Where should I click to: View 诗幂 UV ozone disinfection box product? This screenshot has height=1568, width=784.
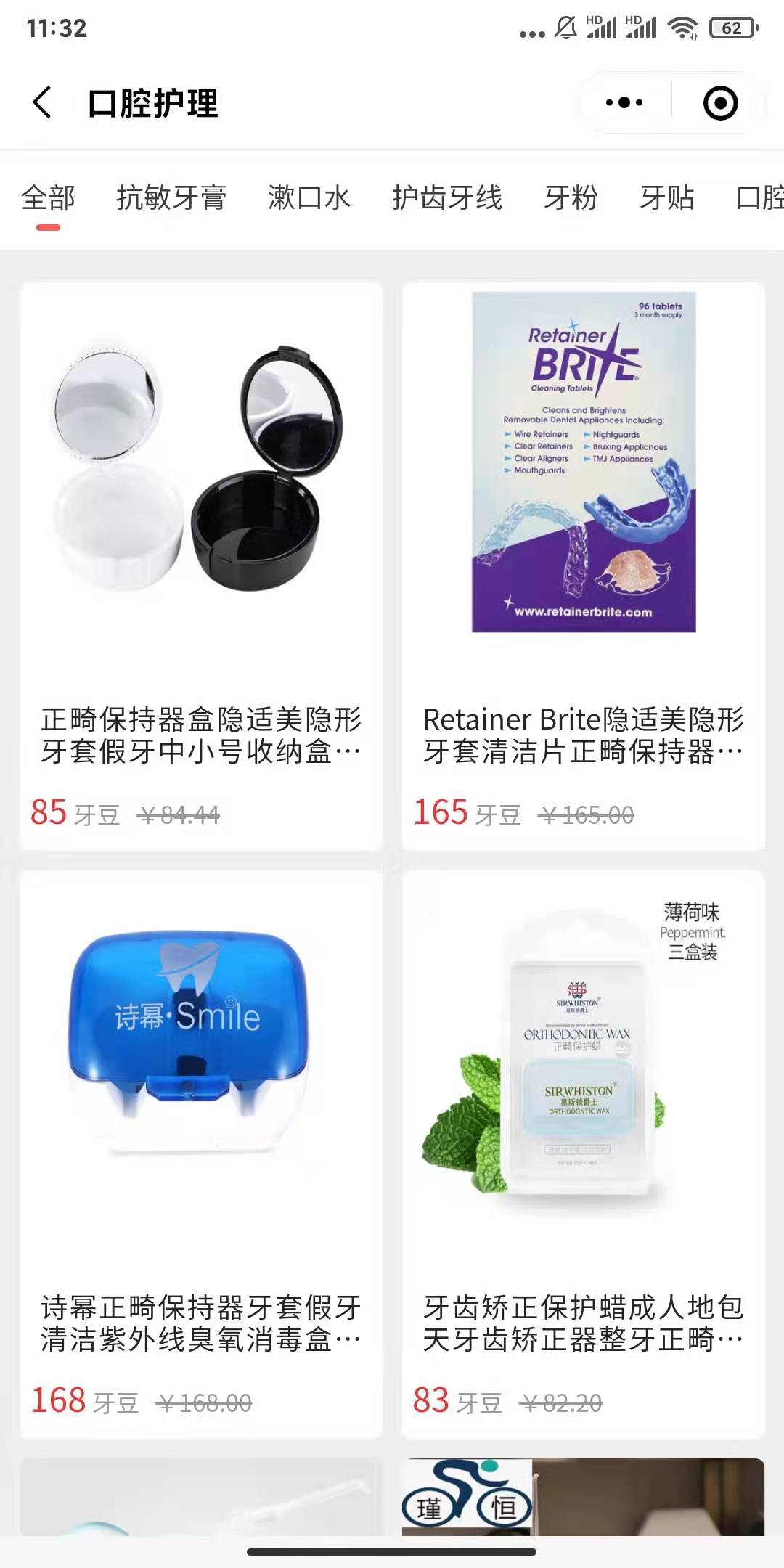tap(201, 1154)
